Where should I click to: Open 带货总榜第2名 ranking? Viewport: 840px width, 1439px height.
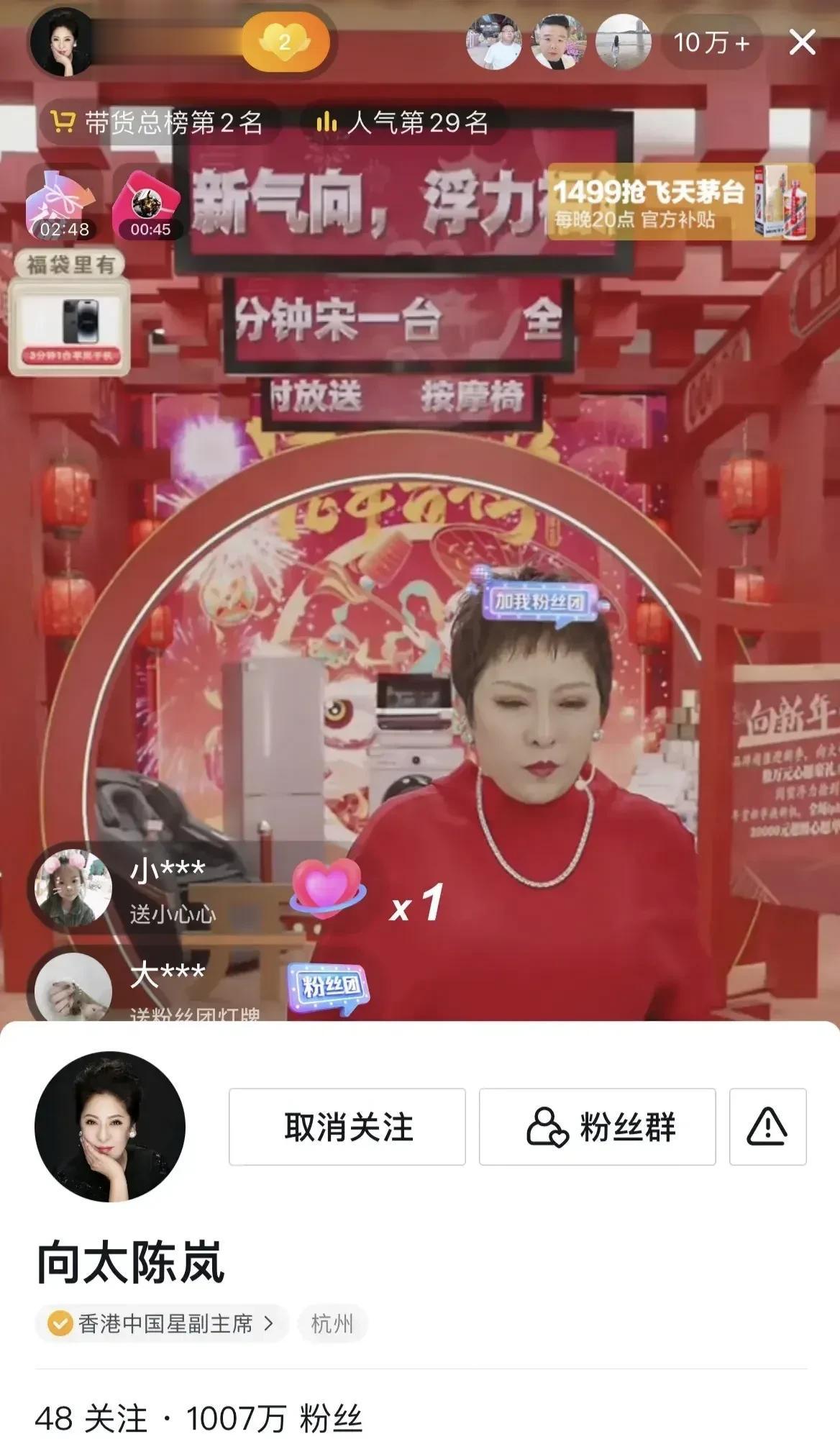157,123
